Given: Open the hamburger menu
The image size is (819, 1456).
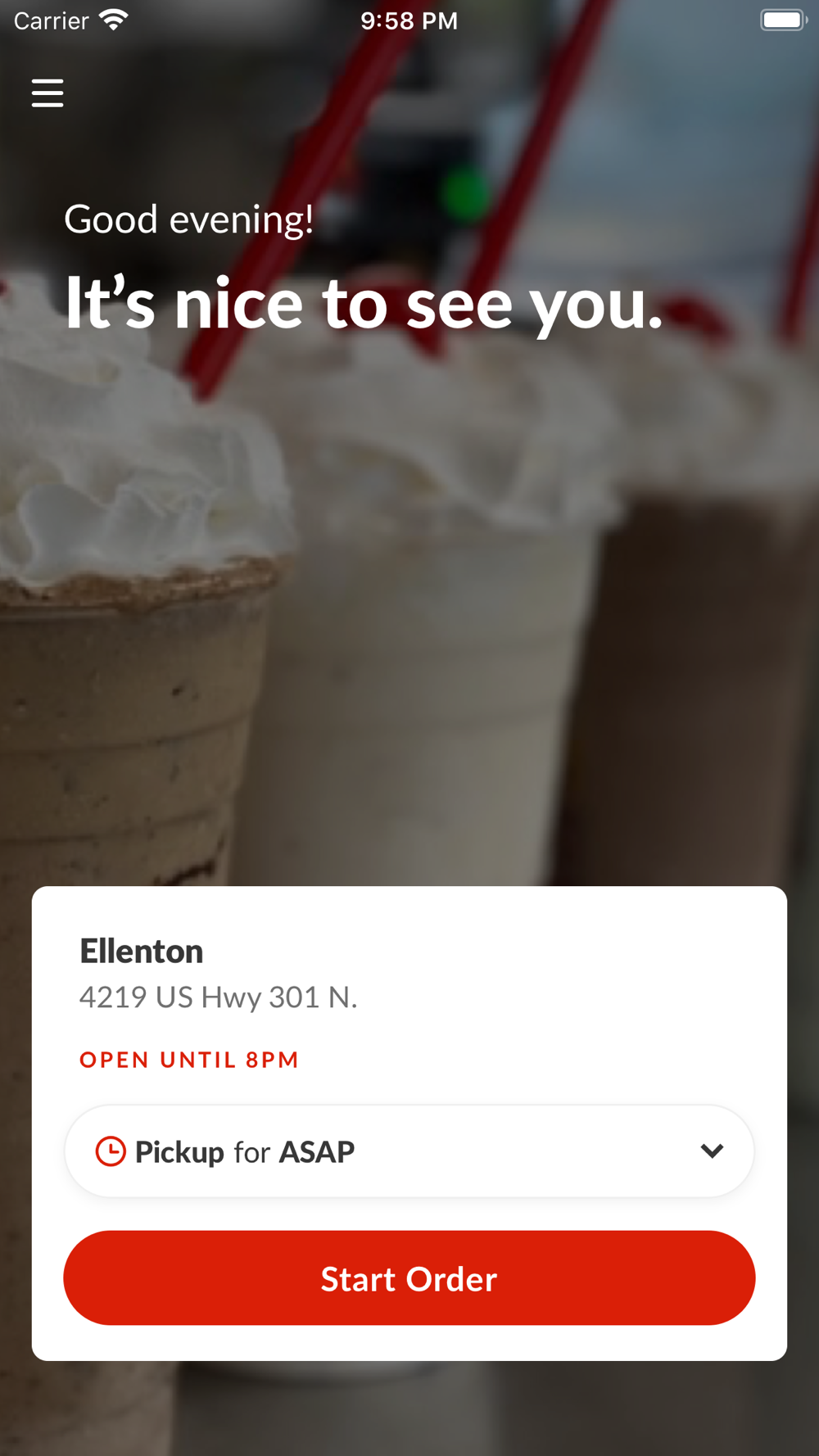Looking at the screenshot, I should click(x=48, y=93).
